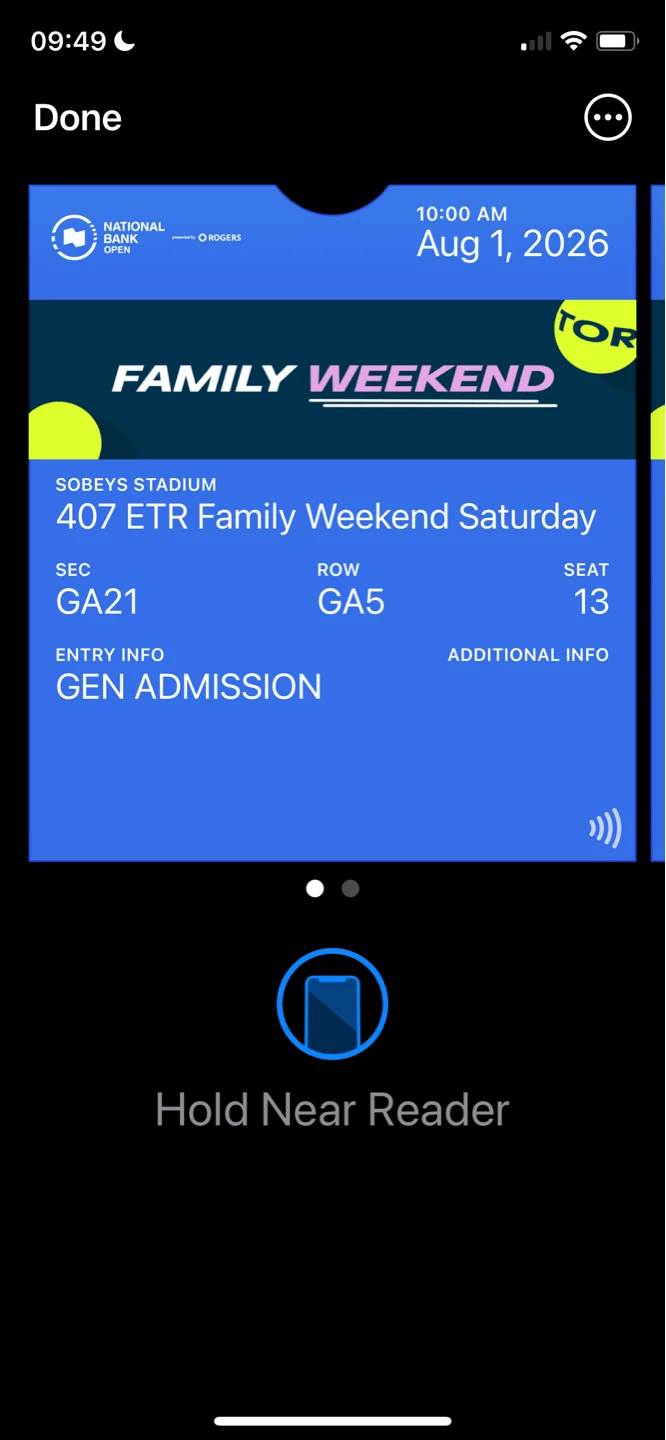666x1440 pixels.
Task: Tap the page indicator dots
Action: [332, 888]
